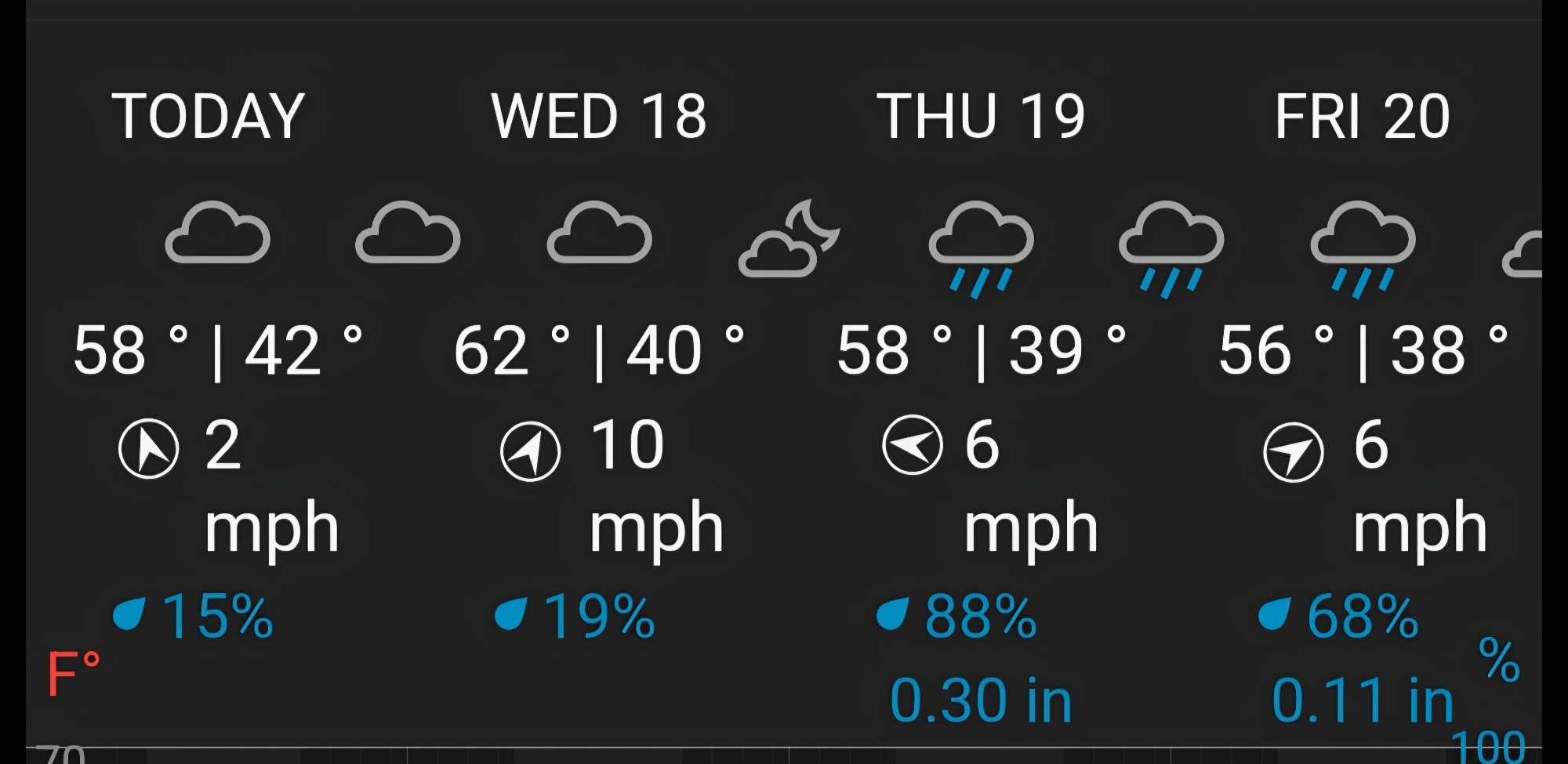Open the WED 18 daily forecast
The image size is (1568, 764).
tap(598, 116)
